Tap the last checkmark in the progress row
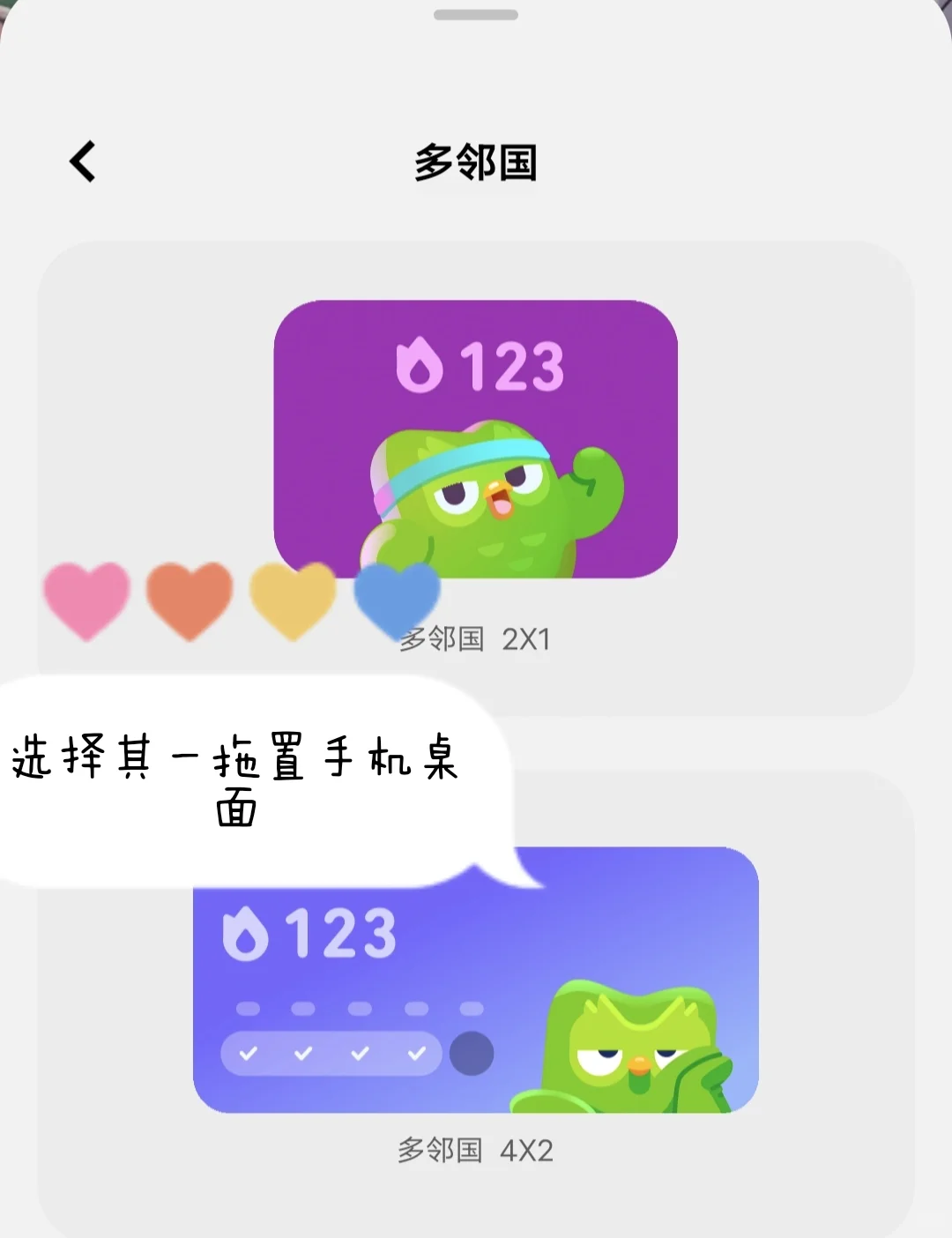The image size is (952, 1238). (x=416, y=1052)
